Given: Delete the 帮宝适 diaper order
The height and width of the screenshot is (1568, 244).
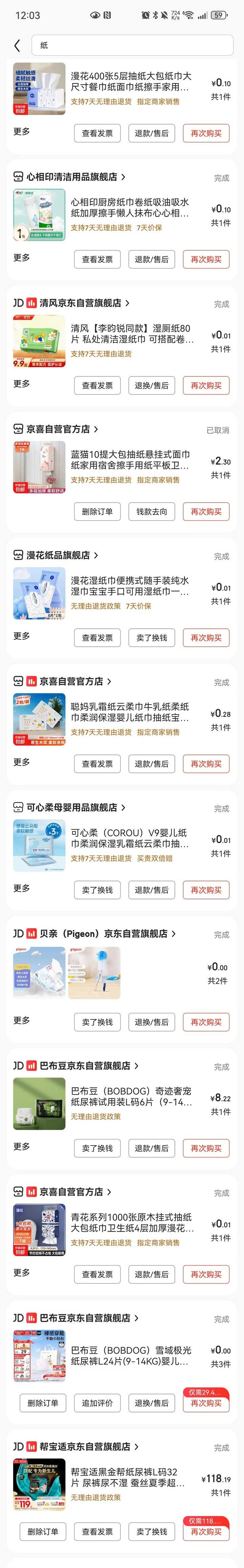Looking at the screenshot, I should point(43,1531).
